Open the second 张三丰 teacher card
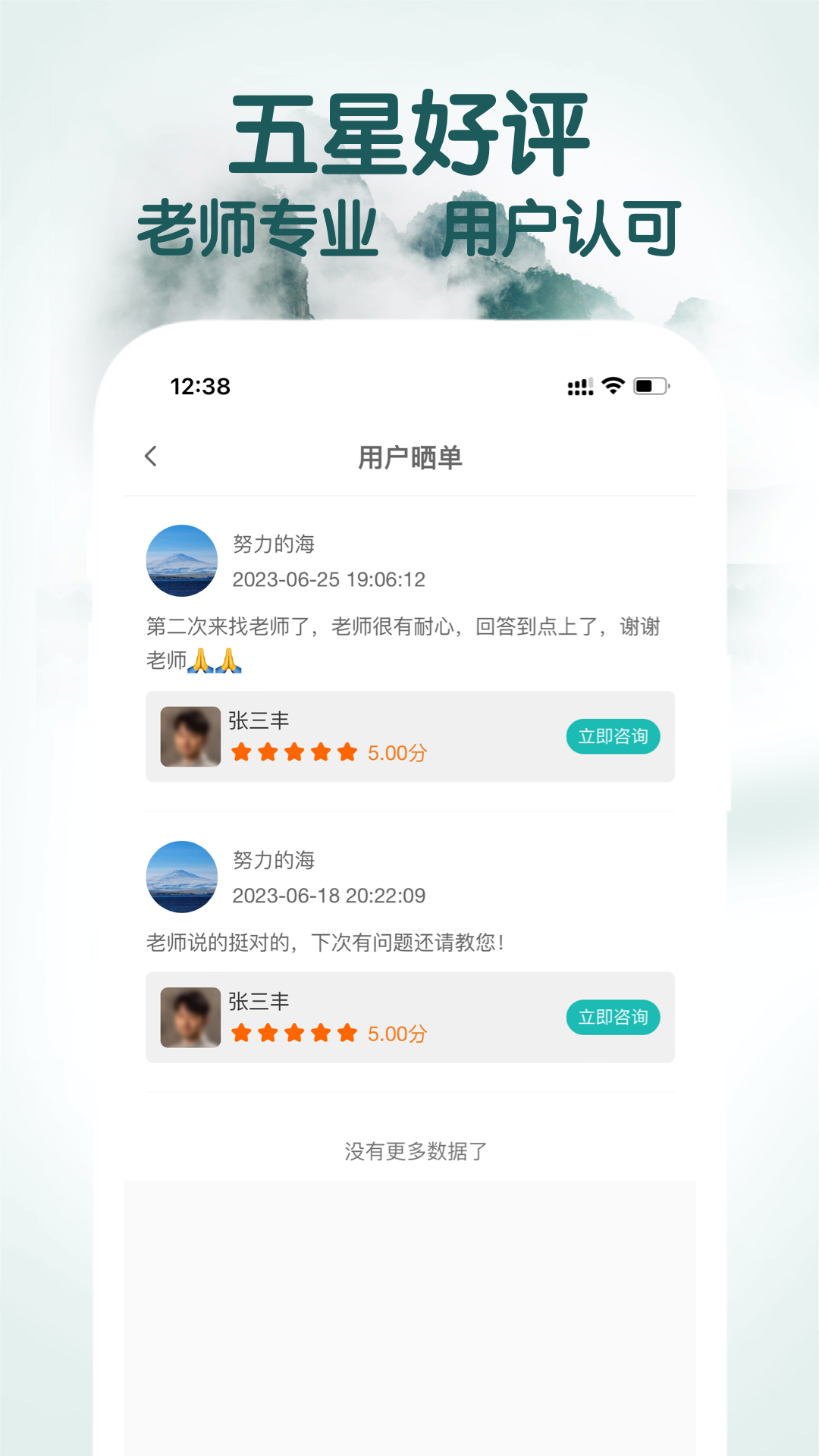The height and width of the screenshot is (1456, 819). coord(409,1018)
